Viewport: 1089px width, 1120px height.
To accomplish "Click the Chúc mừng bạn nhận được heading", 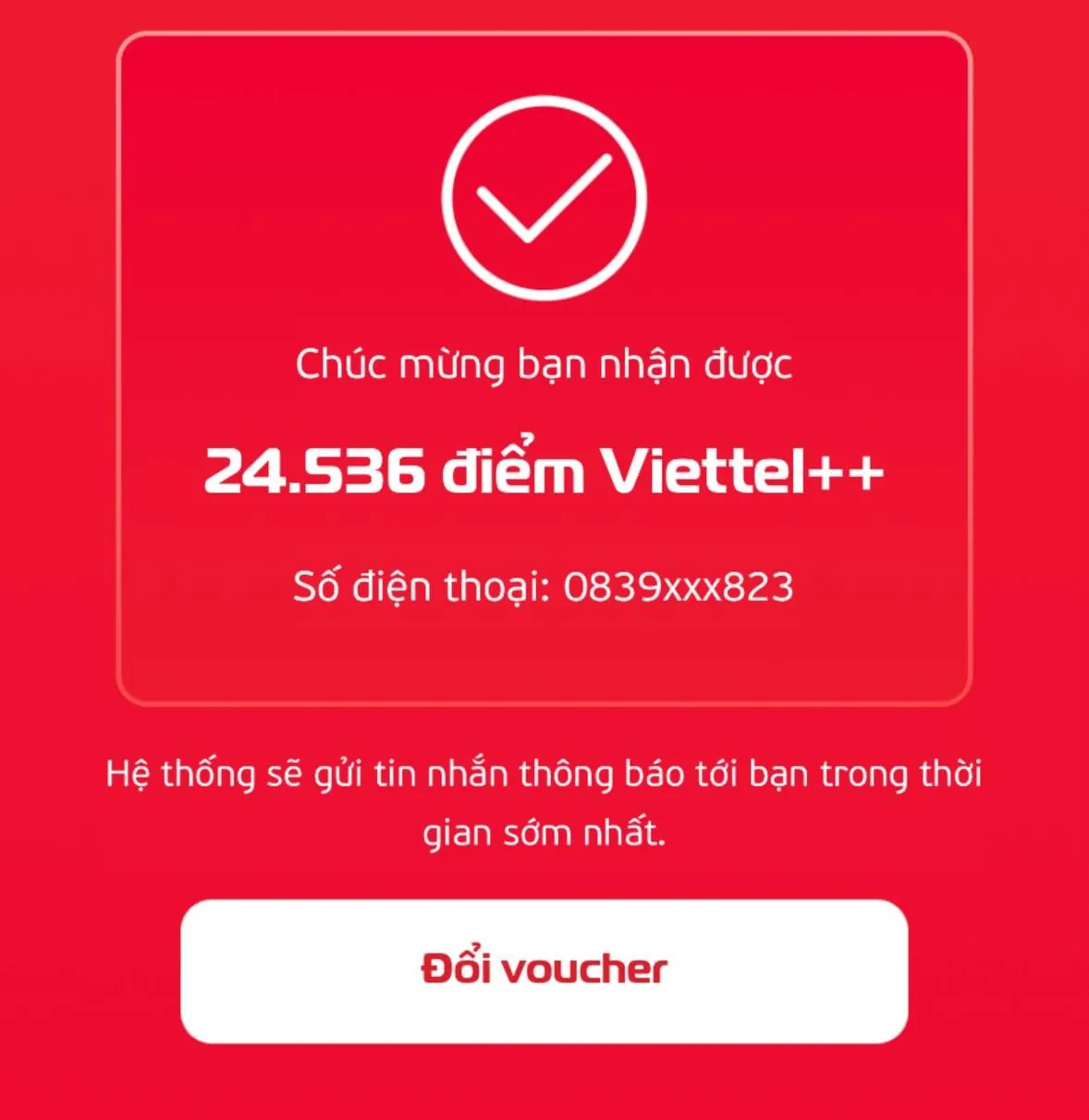I will pyautogui.click(x=544, y=366).
